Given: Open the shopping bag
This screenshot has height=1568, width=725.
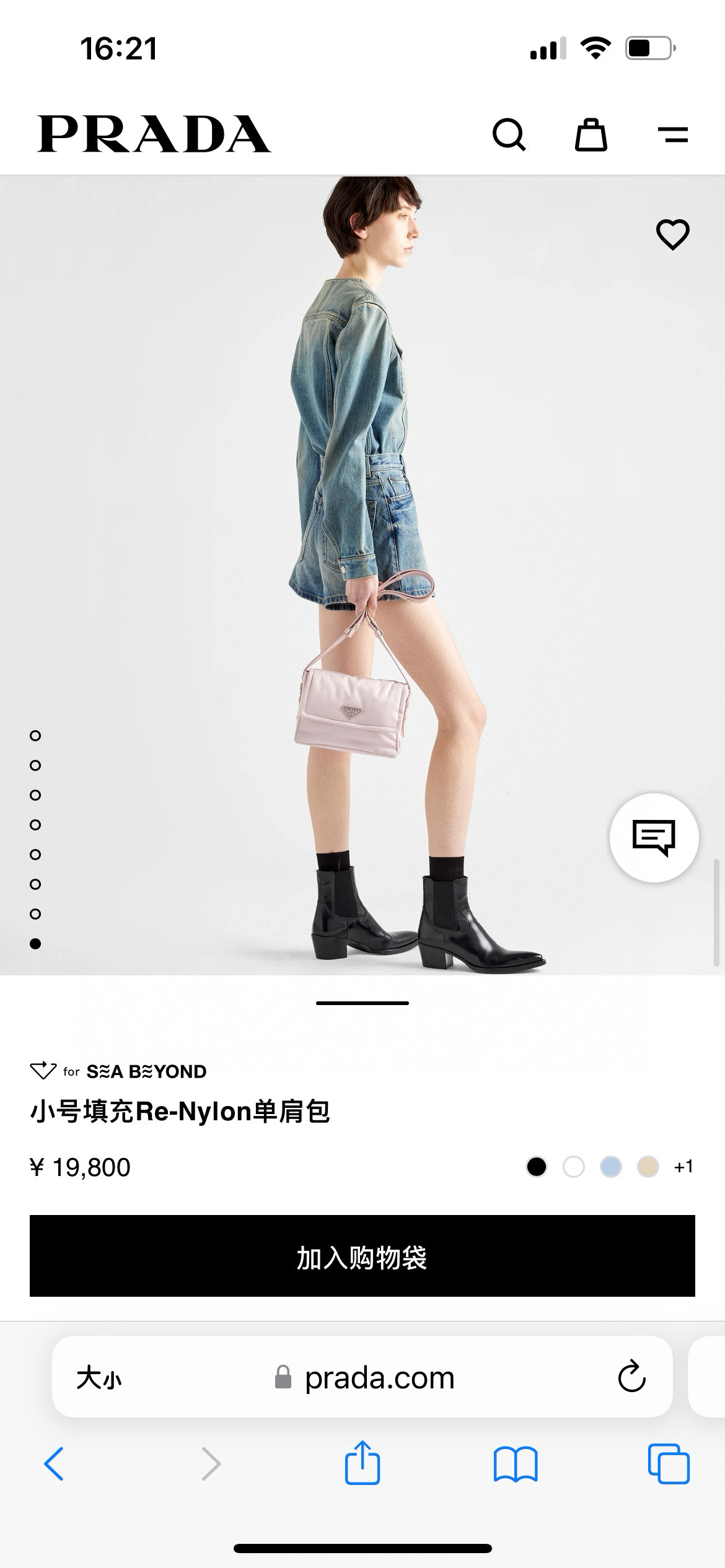Looking at the screenshot, I should [591, 134].
